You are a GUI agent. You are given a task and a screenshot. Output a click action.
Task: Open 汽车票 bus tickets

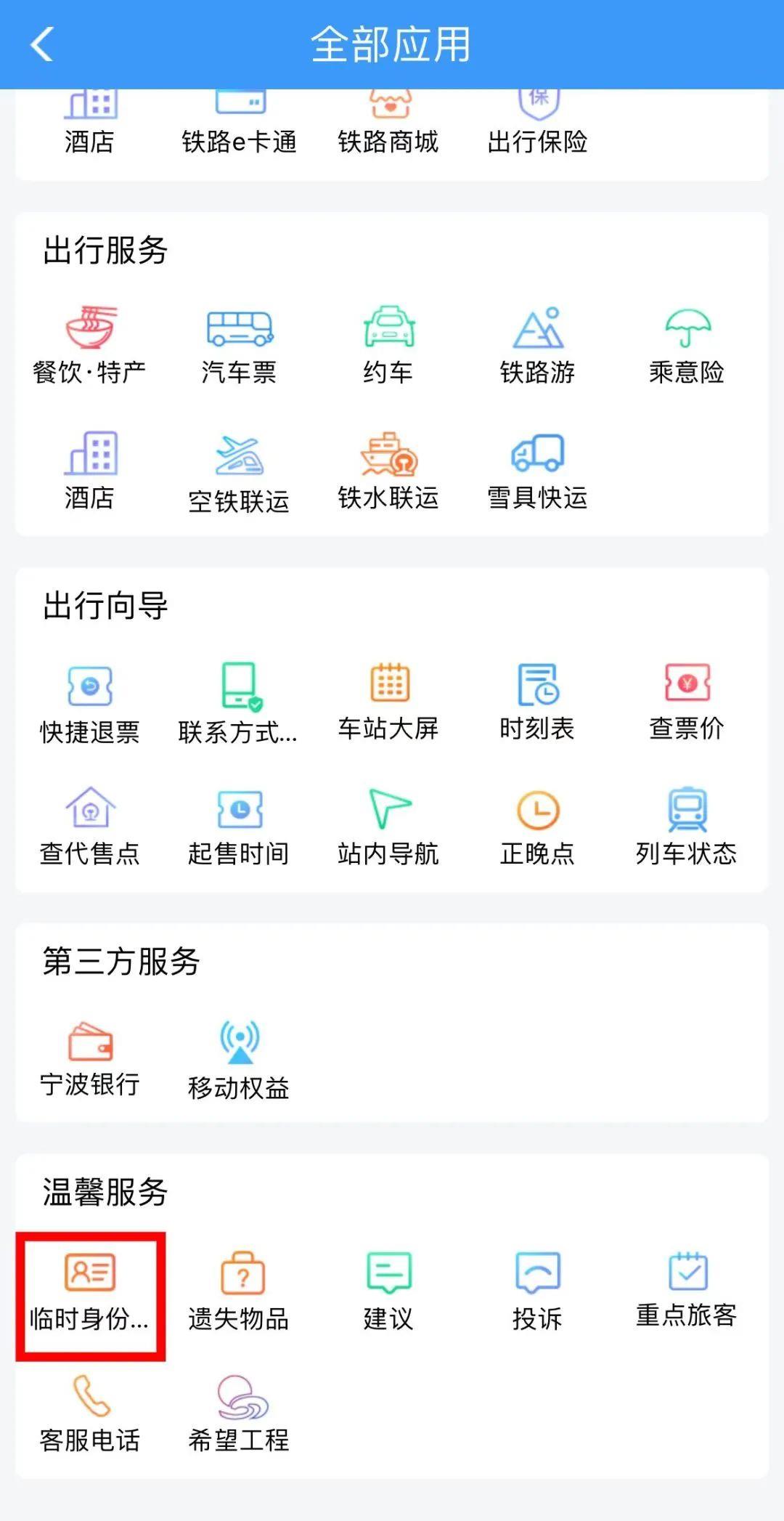[239, 345]
